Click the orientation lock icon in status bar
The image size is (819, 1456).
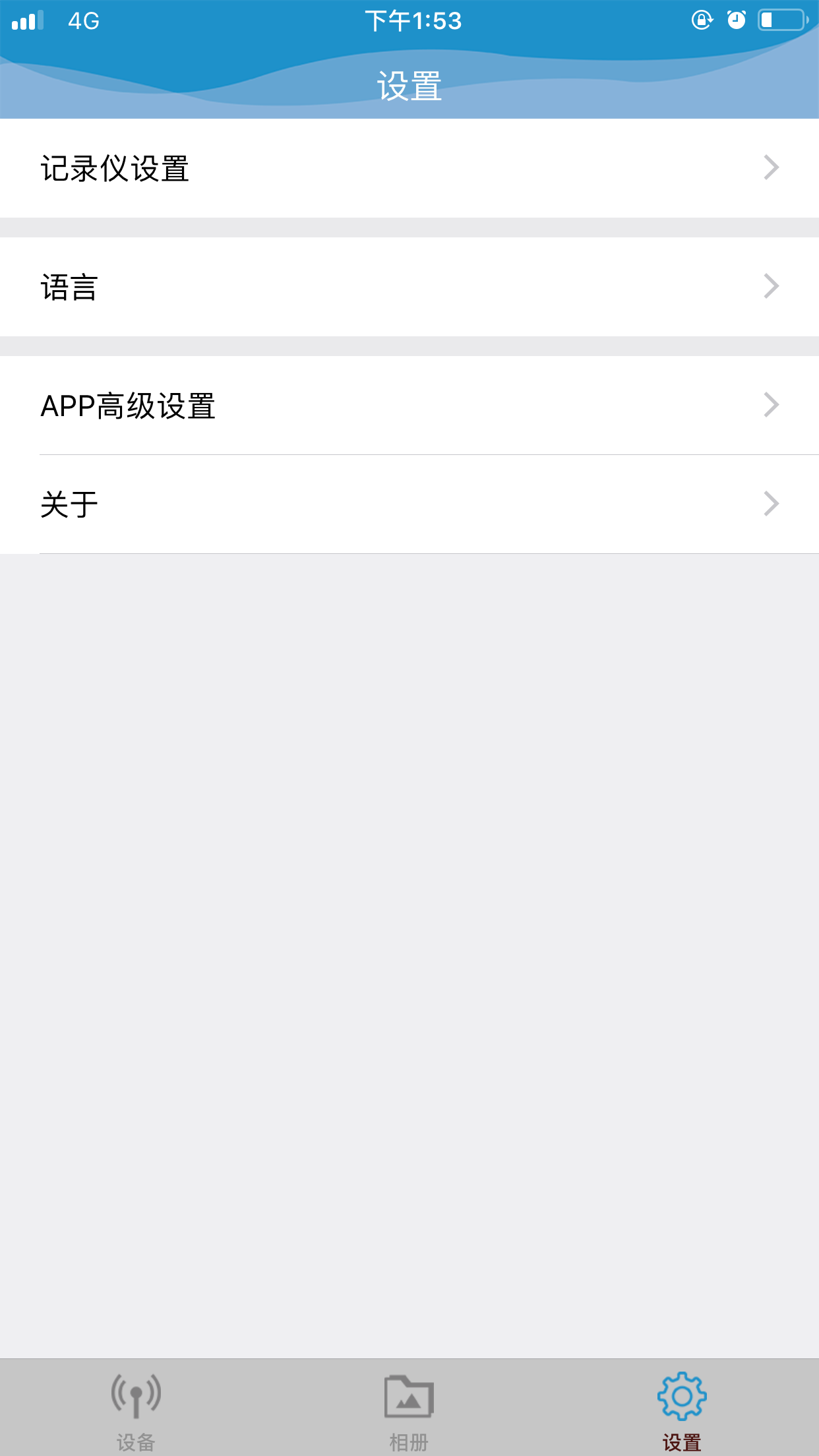pyautogui.click(x=702, y=21)
